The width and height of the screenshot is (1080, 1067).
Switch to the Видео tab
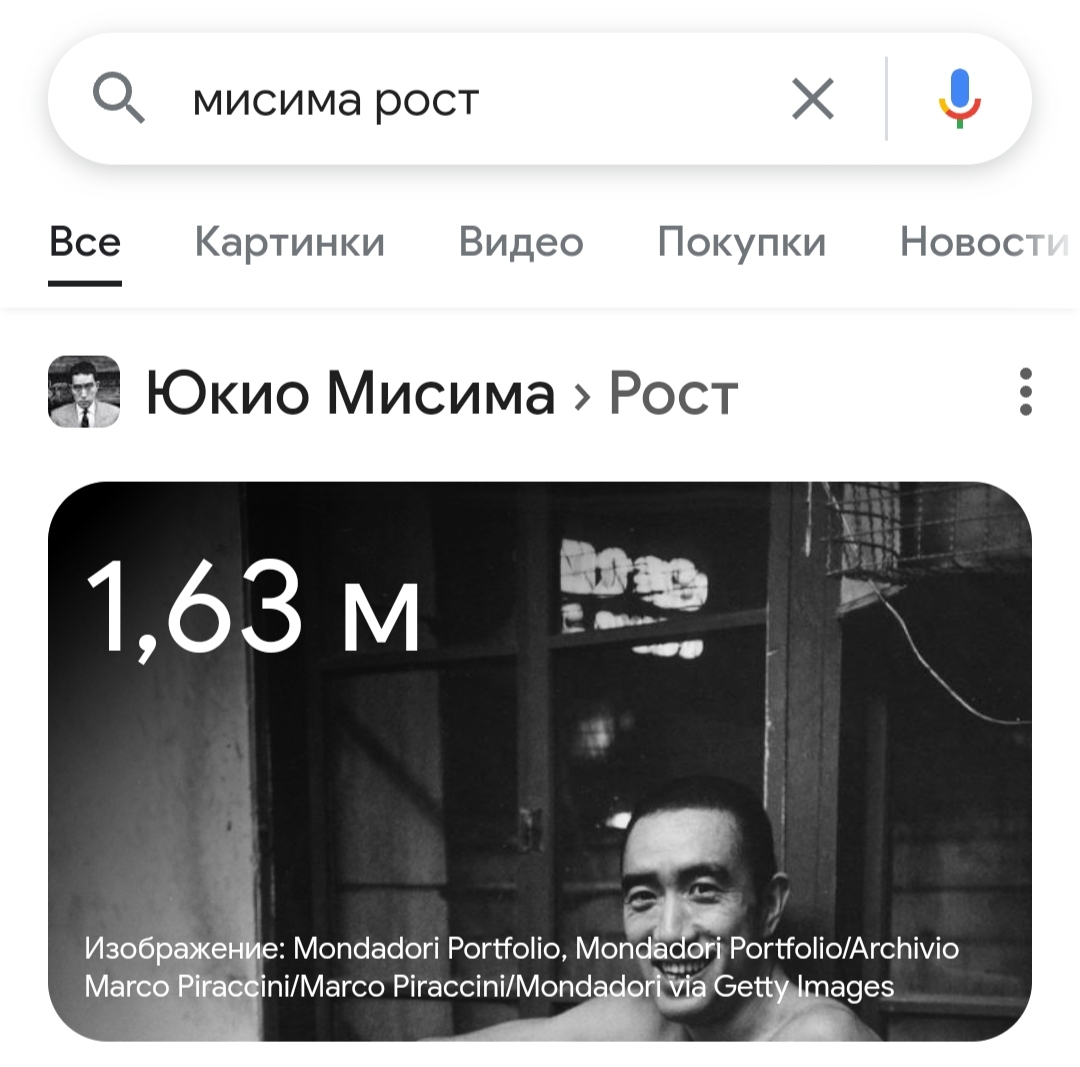tap(520, 243)
